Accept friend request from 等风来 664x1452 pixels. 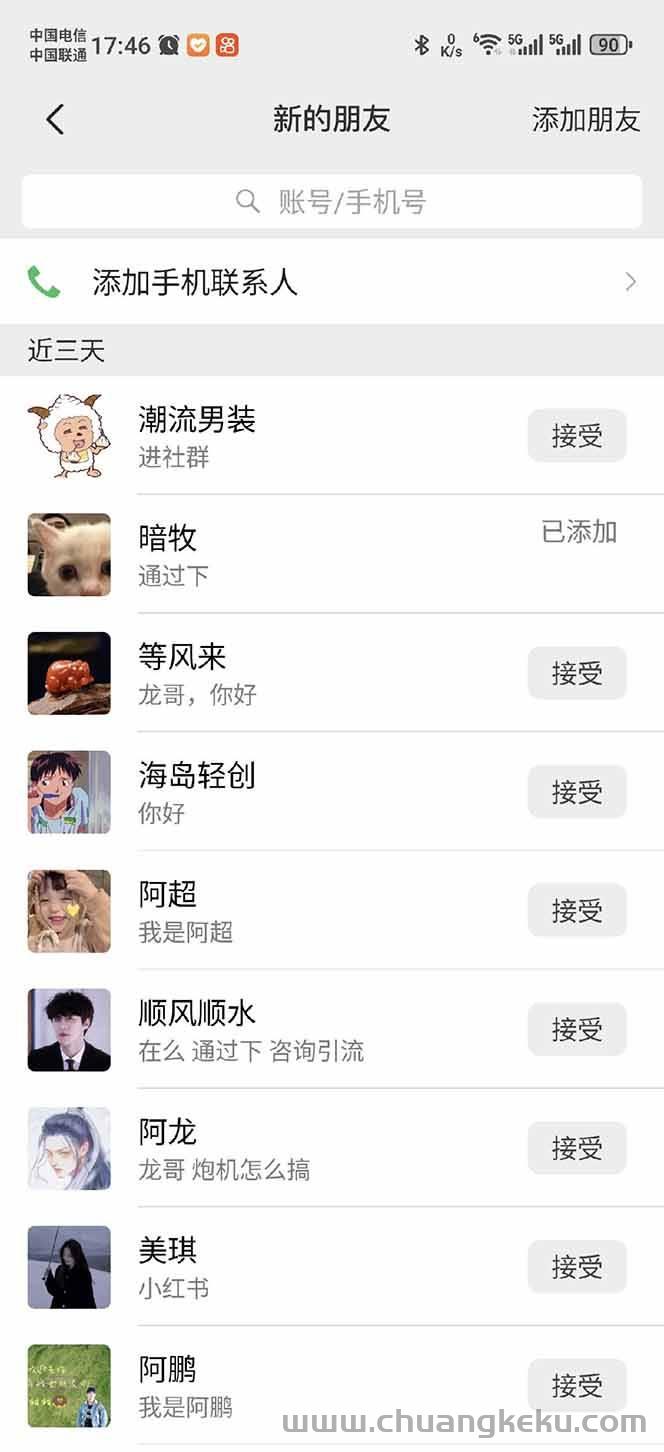click(577, 673)
